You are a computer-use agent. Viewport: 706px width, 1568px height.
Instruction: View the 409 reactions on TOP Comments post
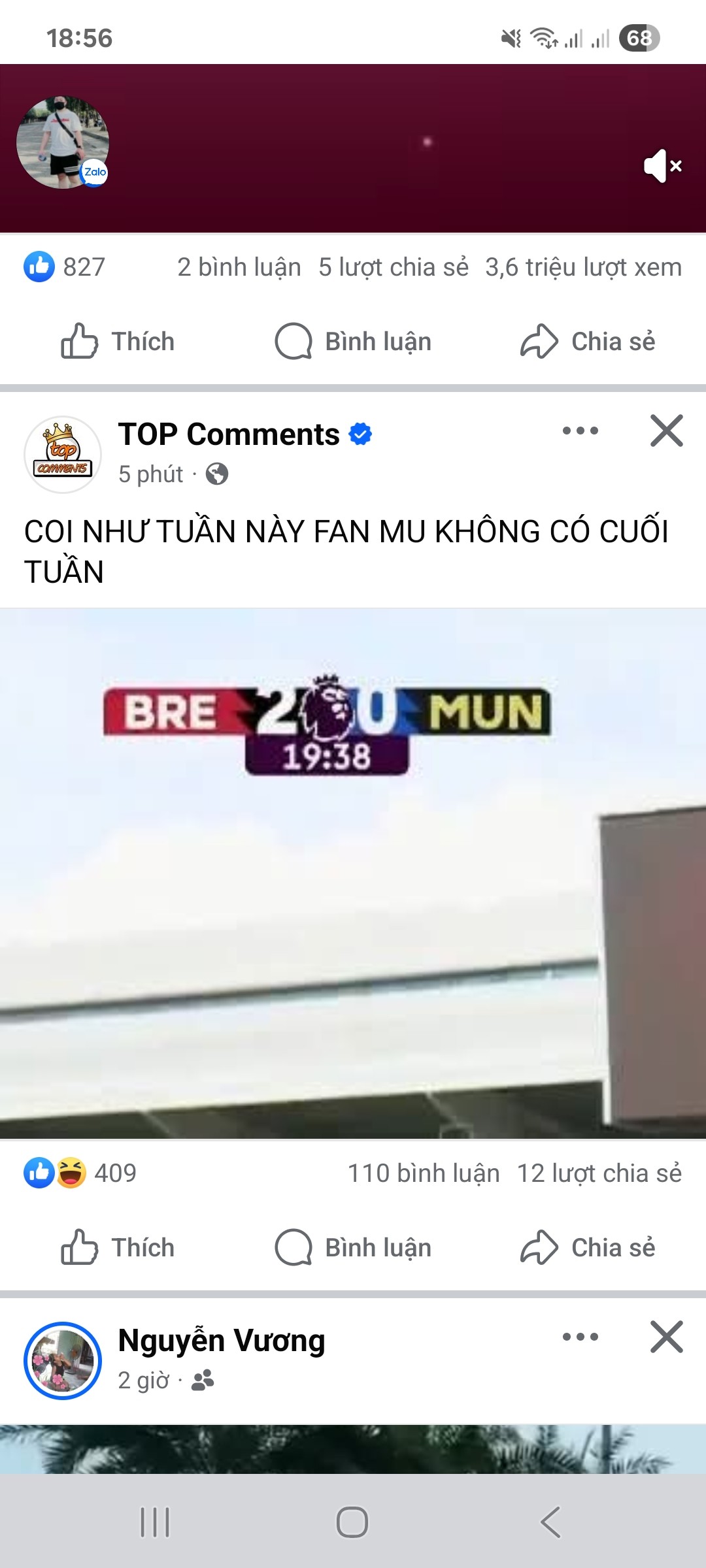(80, 1173)
